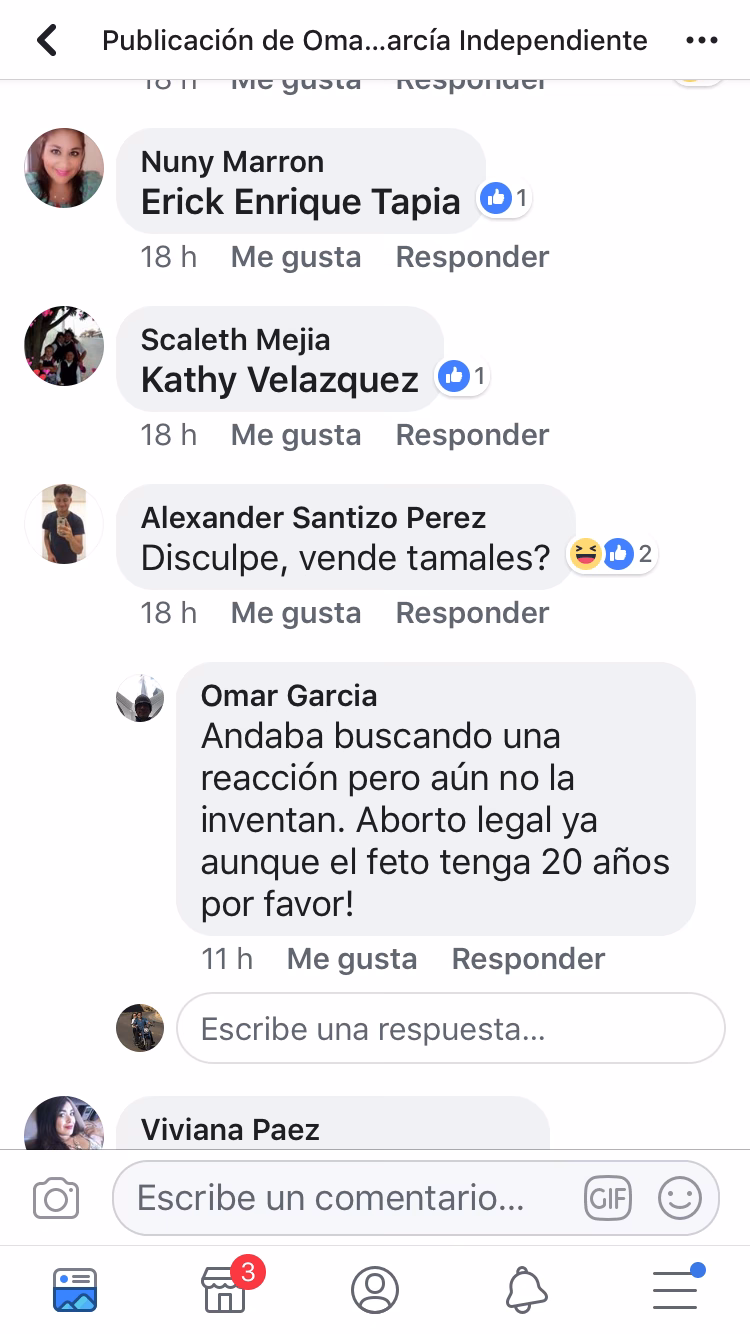Reply to Alexander Santizo Perez's comment
Viewport: 750px width, 1334px height.
tap(472, 613)
